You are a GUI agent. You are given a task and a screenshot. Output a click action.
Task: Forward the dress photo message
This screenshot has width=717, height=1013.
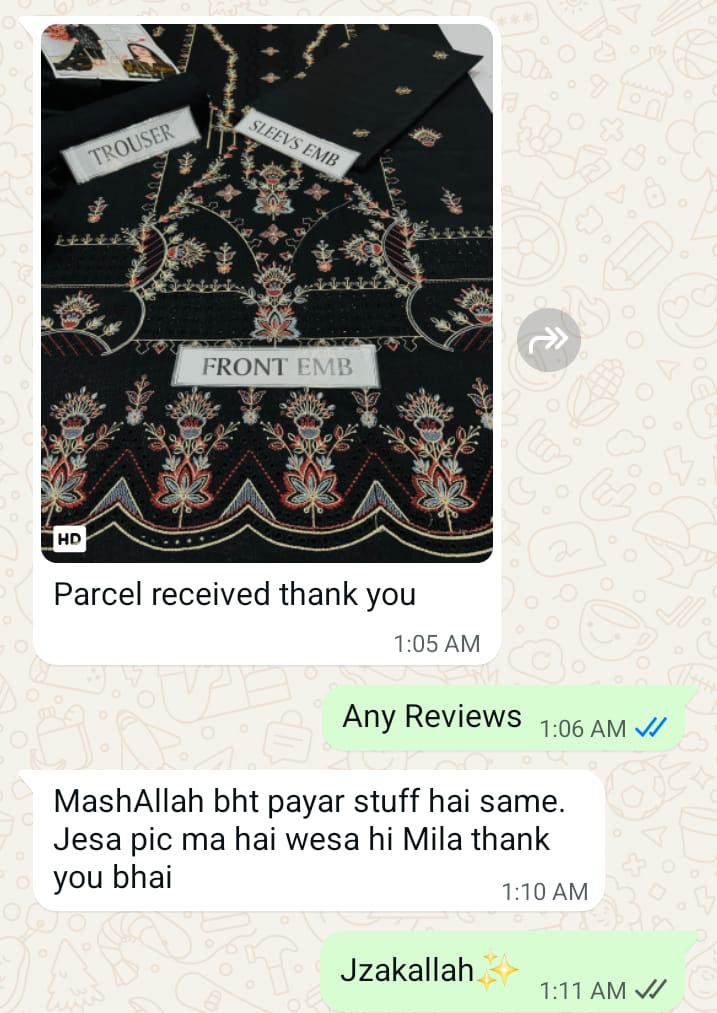tap(549, 340)
